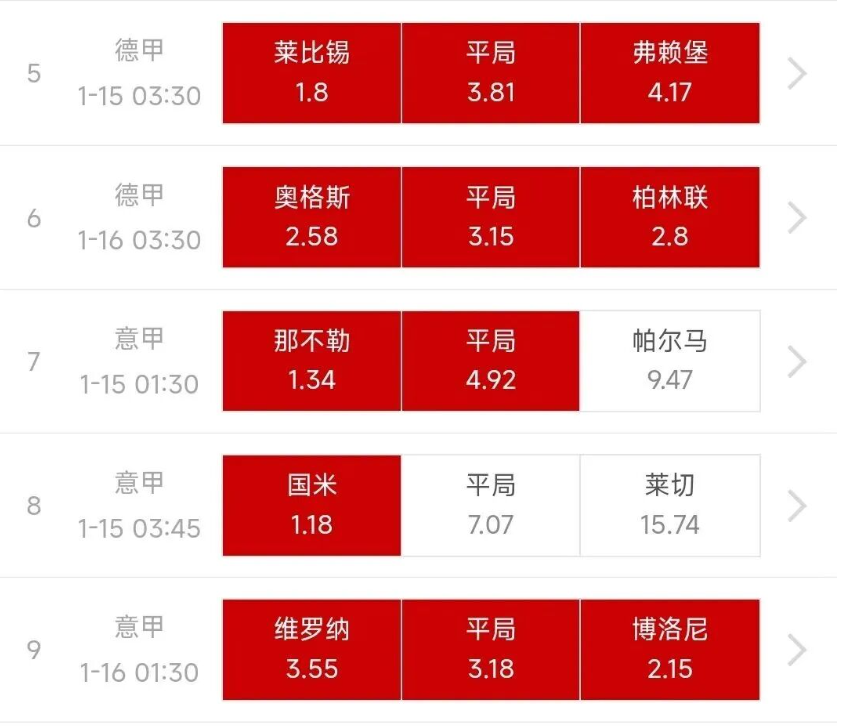Deselect 平局 4.92 for match 7
This screenshot has width=851, height=726.
coord(490,361)
